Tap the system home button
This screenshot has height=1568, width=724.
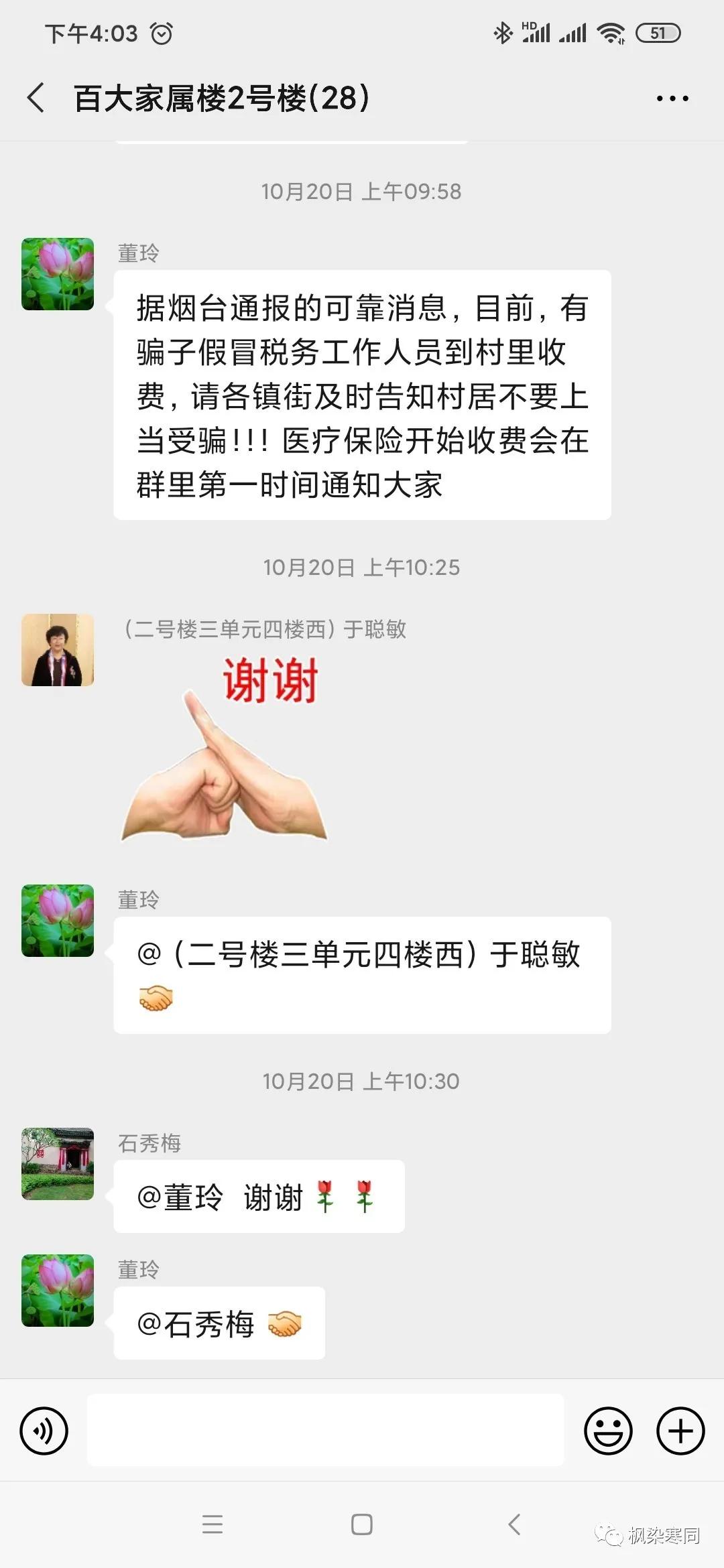coord(362,1524)
